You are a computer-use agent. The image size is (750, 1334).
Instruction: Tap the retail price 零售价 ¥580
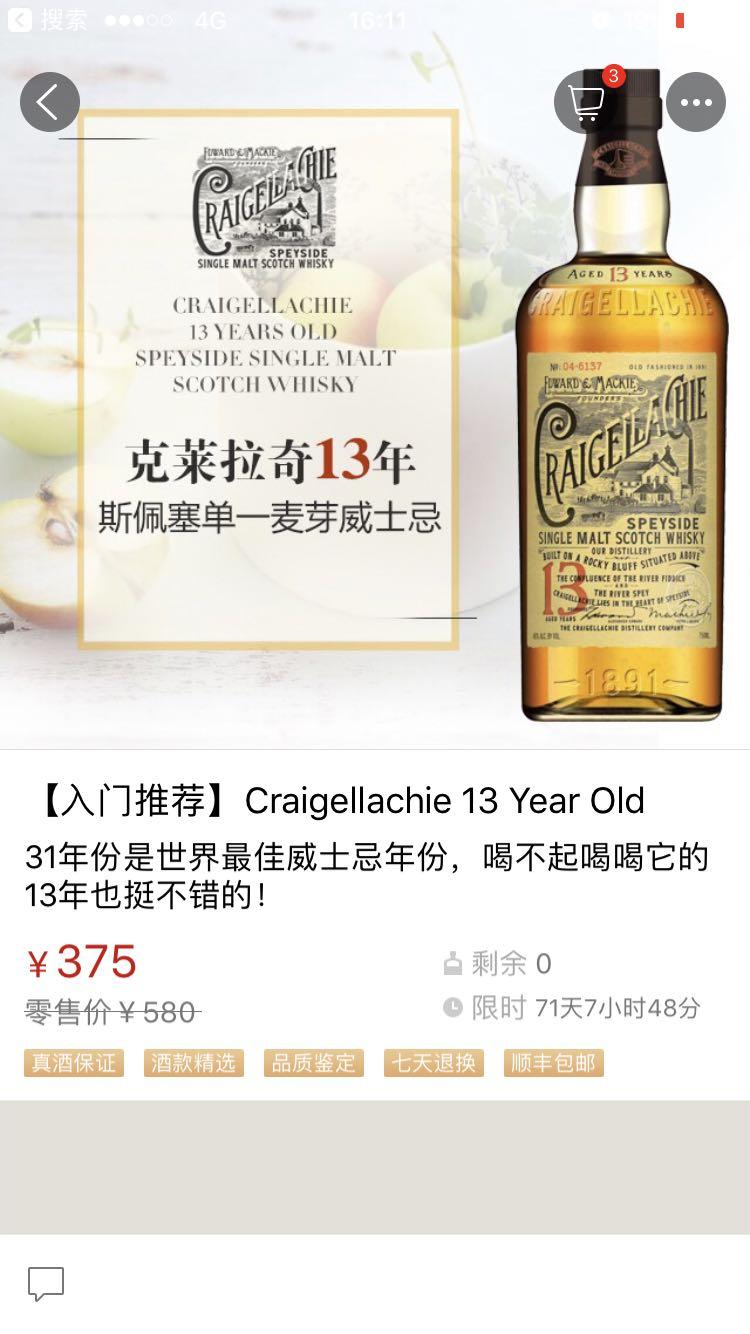113,1012
